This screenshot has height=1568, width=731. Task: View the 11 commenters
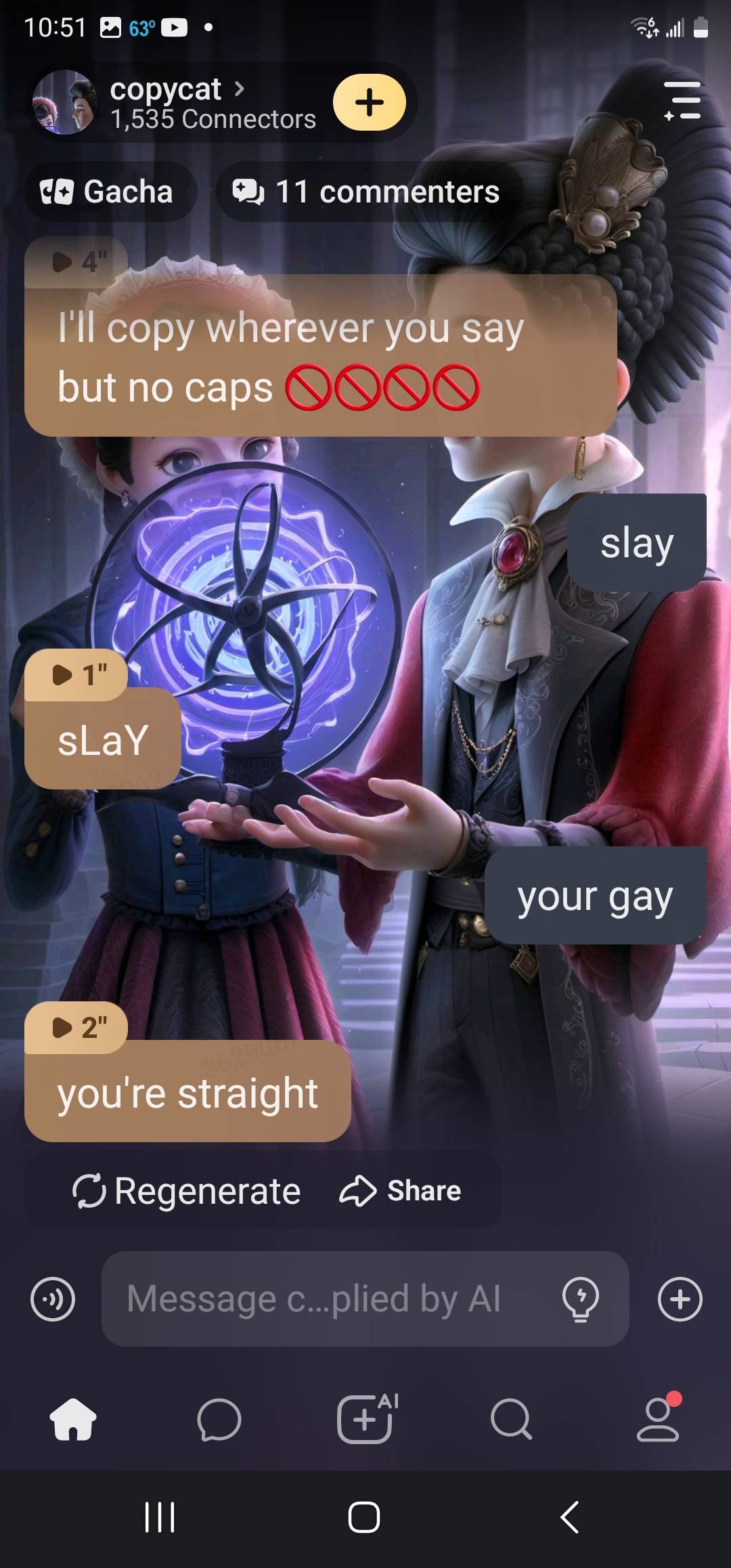click(368, 192)
